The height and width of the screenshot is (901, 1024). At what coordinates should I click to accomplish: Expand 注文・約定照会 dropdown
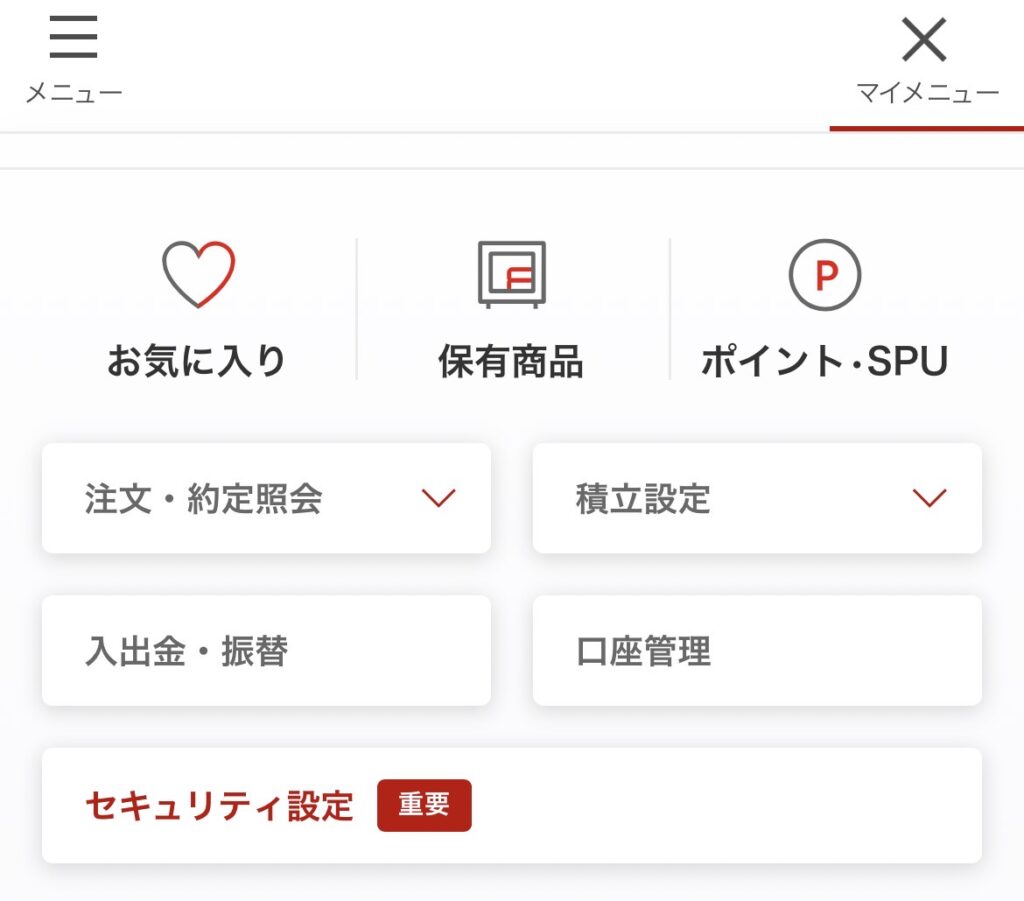(x=266, y=498)
